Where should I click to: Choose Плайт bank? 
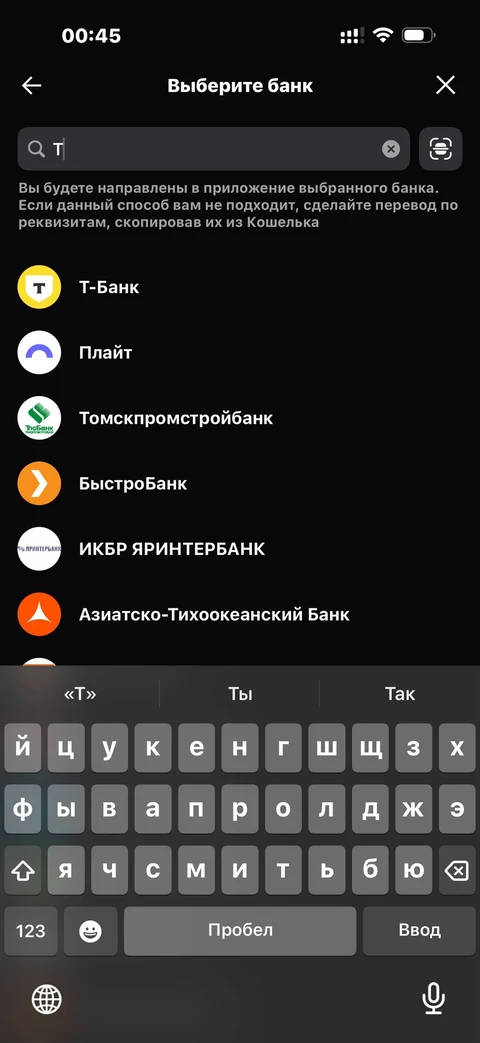[x=240, y=353]
